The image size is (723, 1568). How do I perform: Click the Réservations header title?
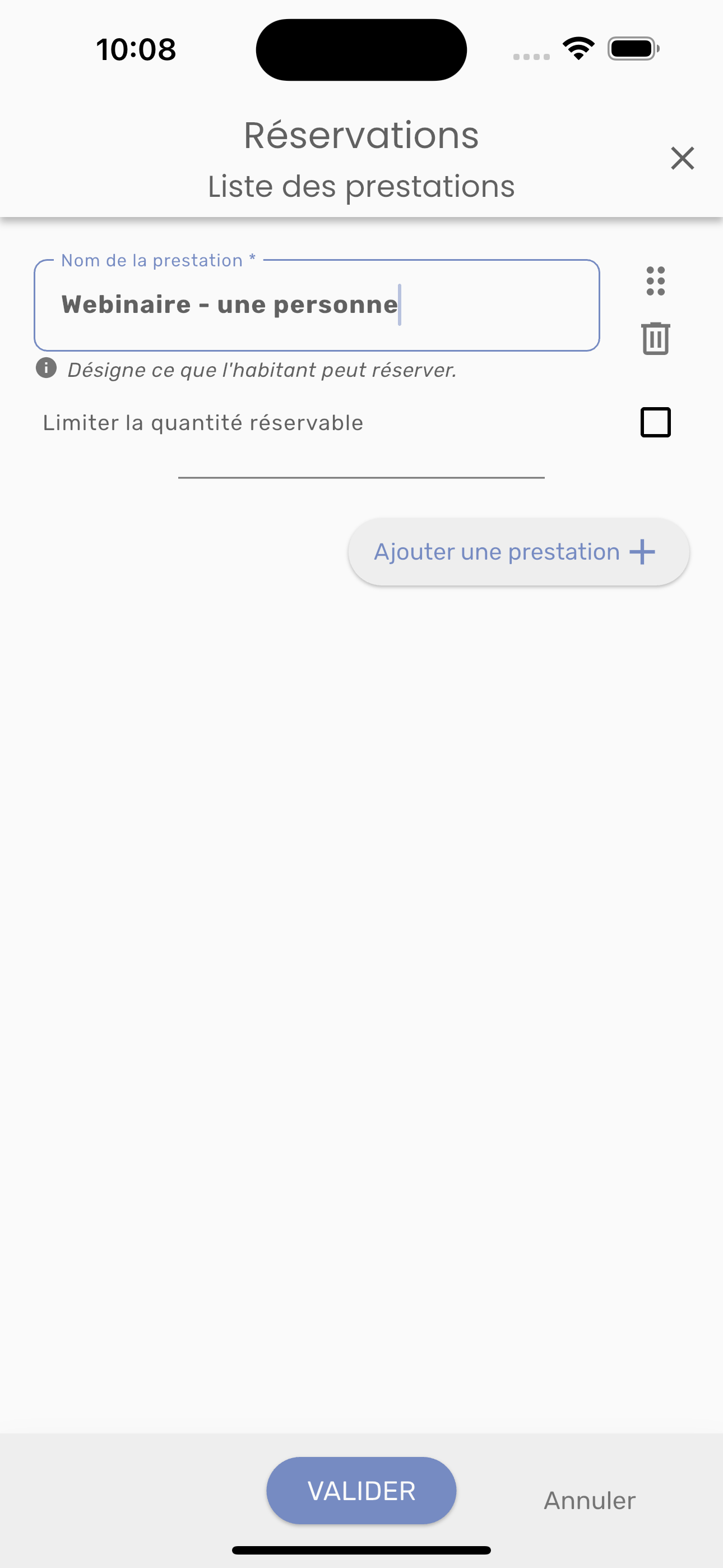[361, 135]
